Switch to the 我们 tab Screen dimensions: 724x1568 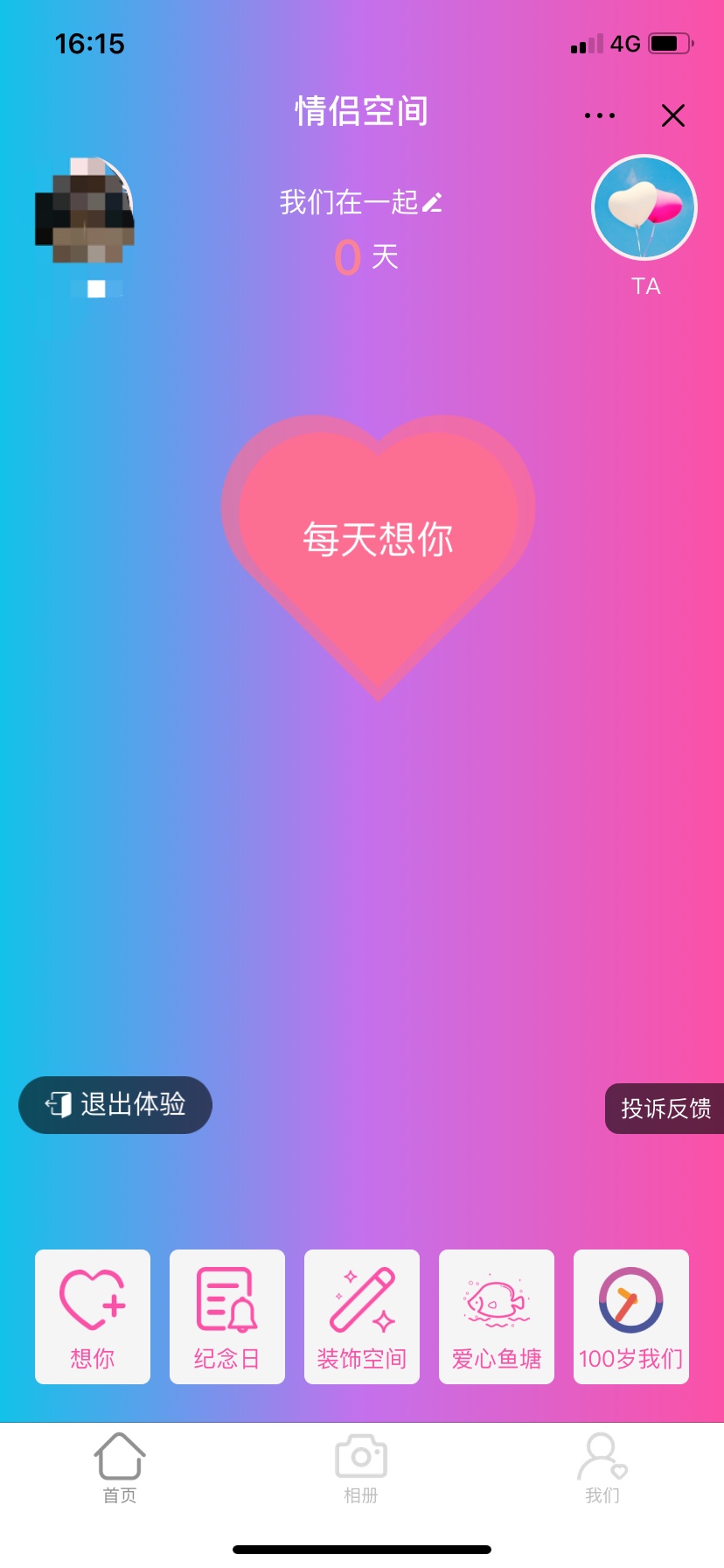[602, 1468]
